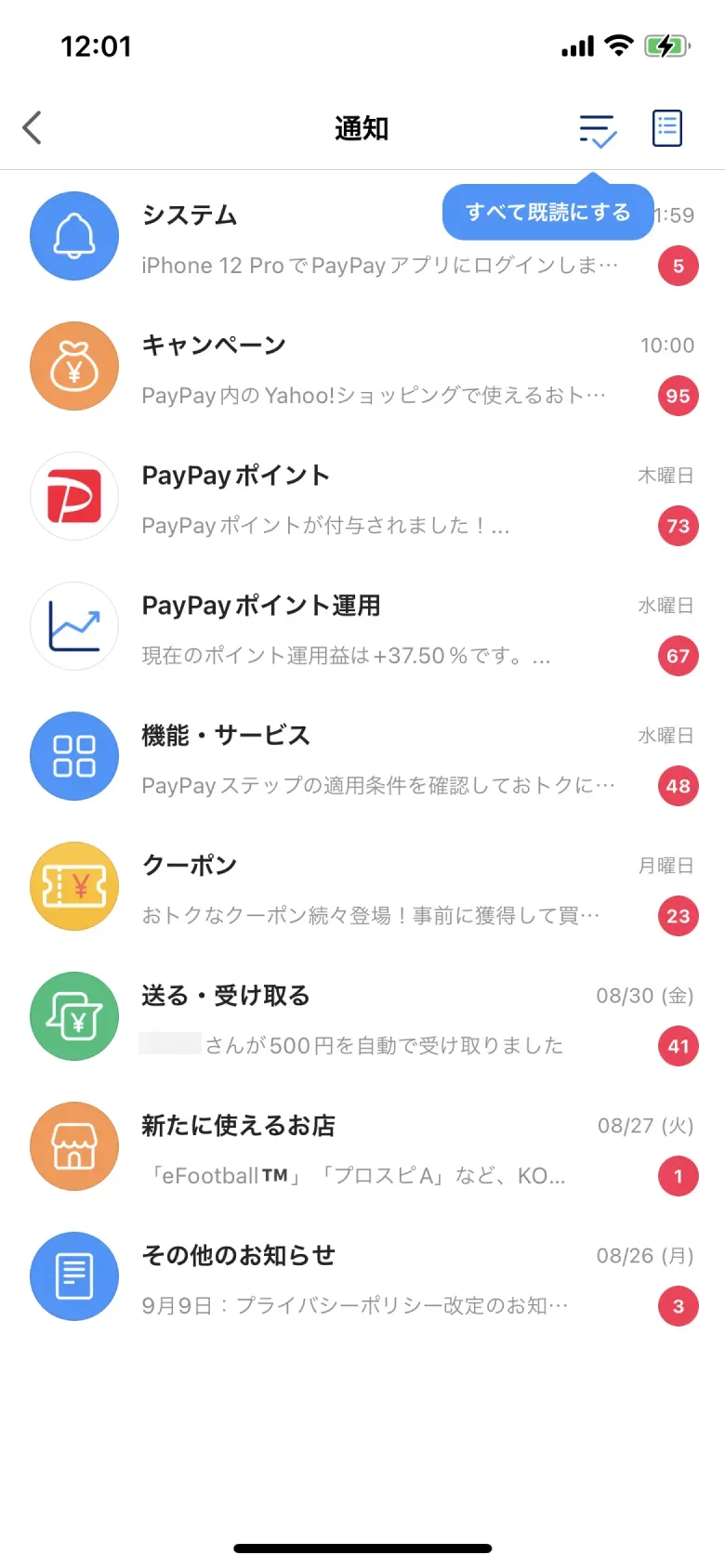Open the キャンペーン notification about Yahoo!ショッピング
Viewport: 725px width, 1568px height.
click(x=362, y=366)
